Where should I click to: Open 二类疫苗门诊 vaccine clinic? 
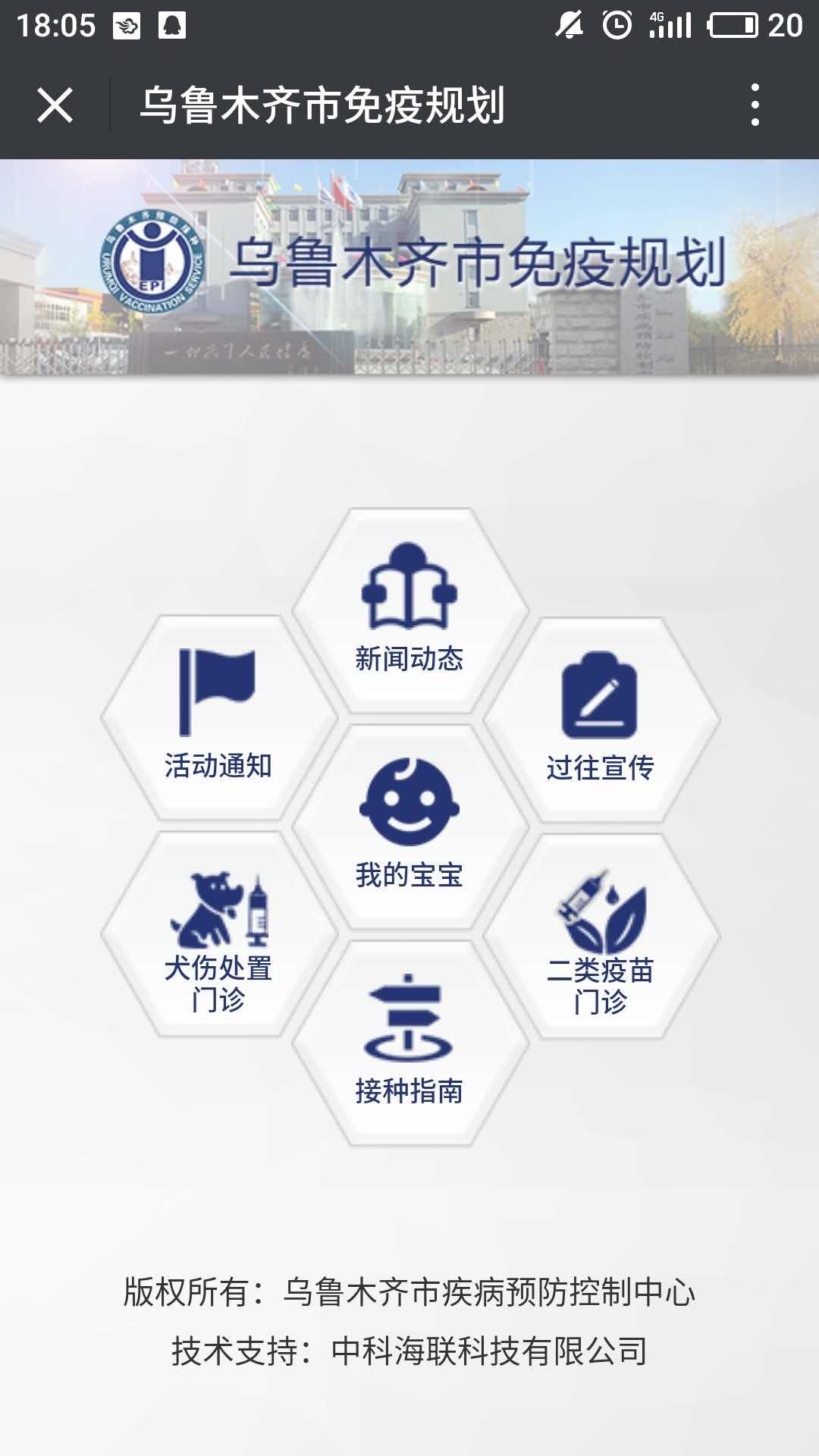pyautogui.click(x=601, y=937)
